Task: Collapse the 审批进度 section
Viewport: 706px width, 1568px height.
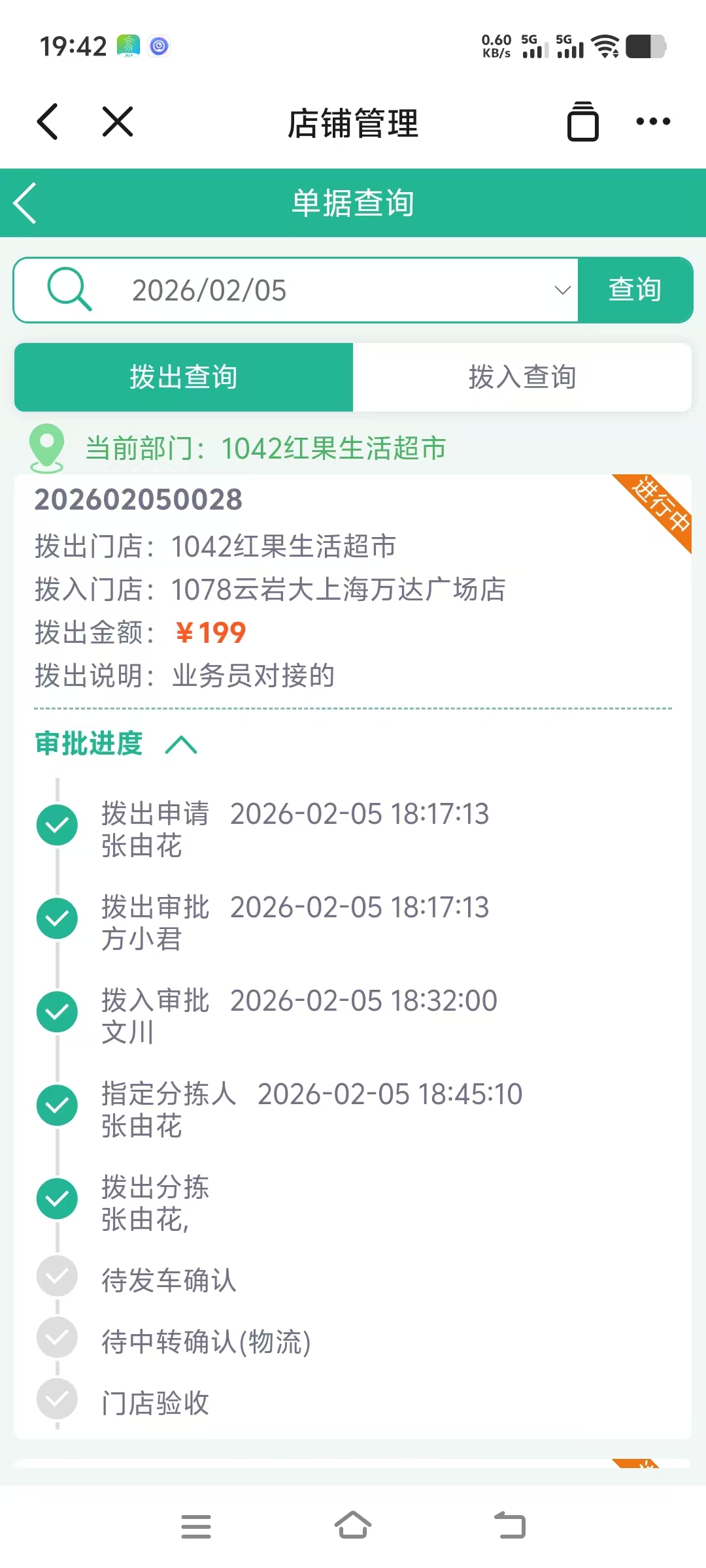Action: pyautogui.click(x=181, y=744)
